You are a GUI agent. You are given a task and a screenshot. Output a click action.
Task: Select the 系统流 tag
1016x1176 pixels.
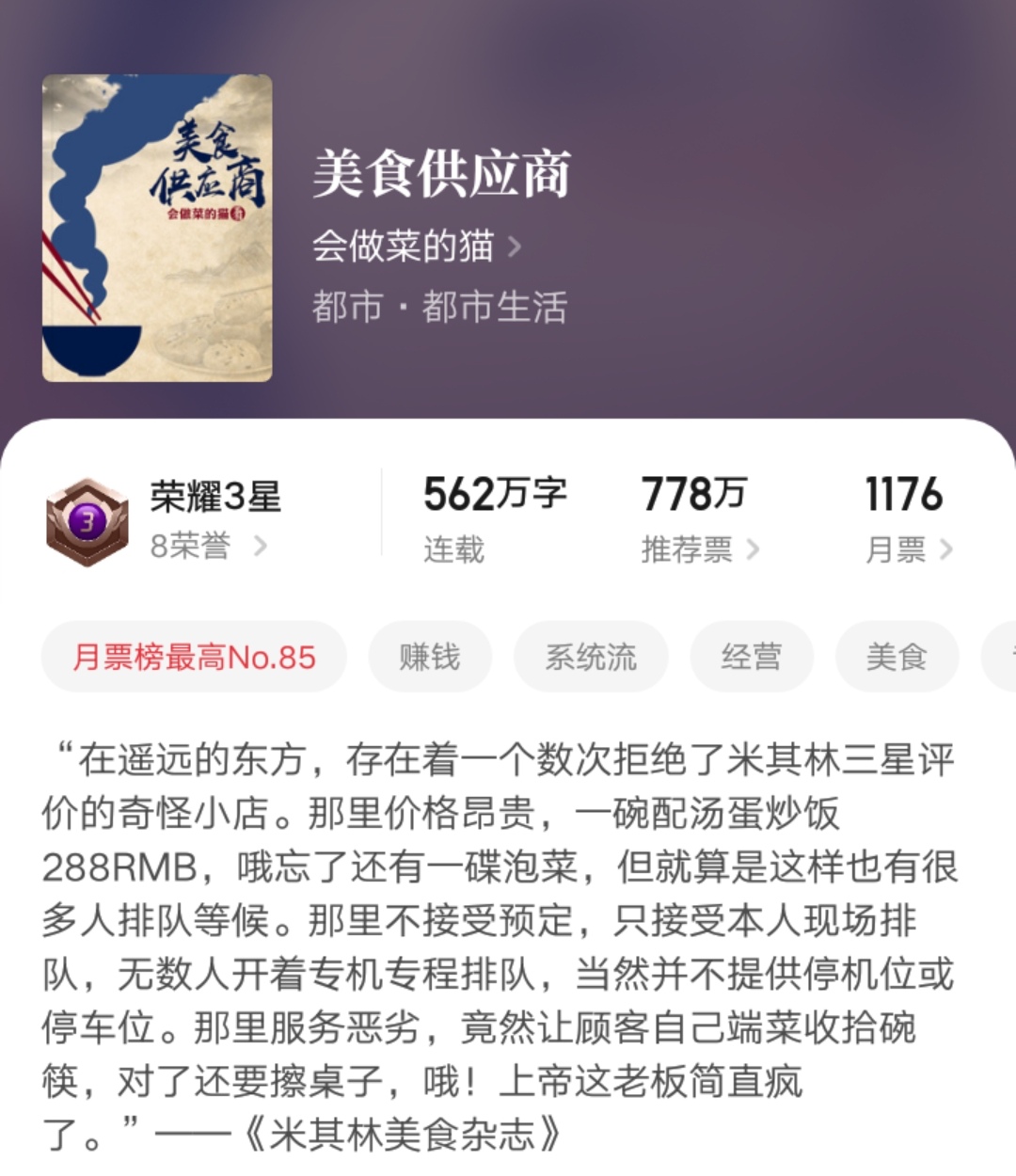tap(590, 657)
